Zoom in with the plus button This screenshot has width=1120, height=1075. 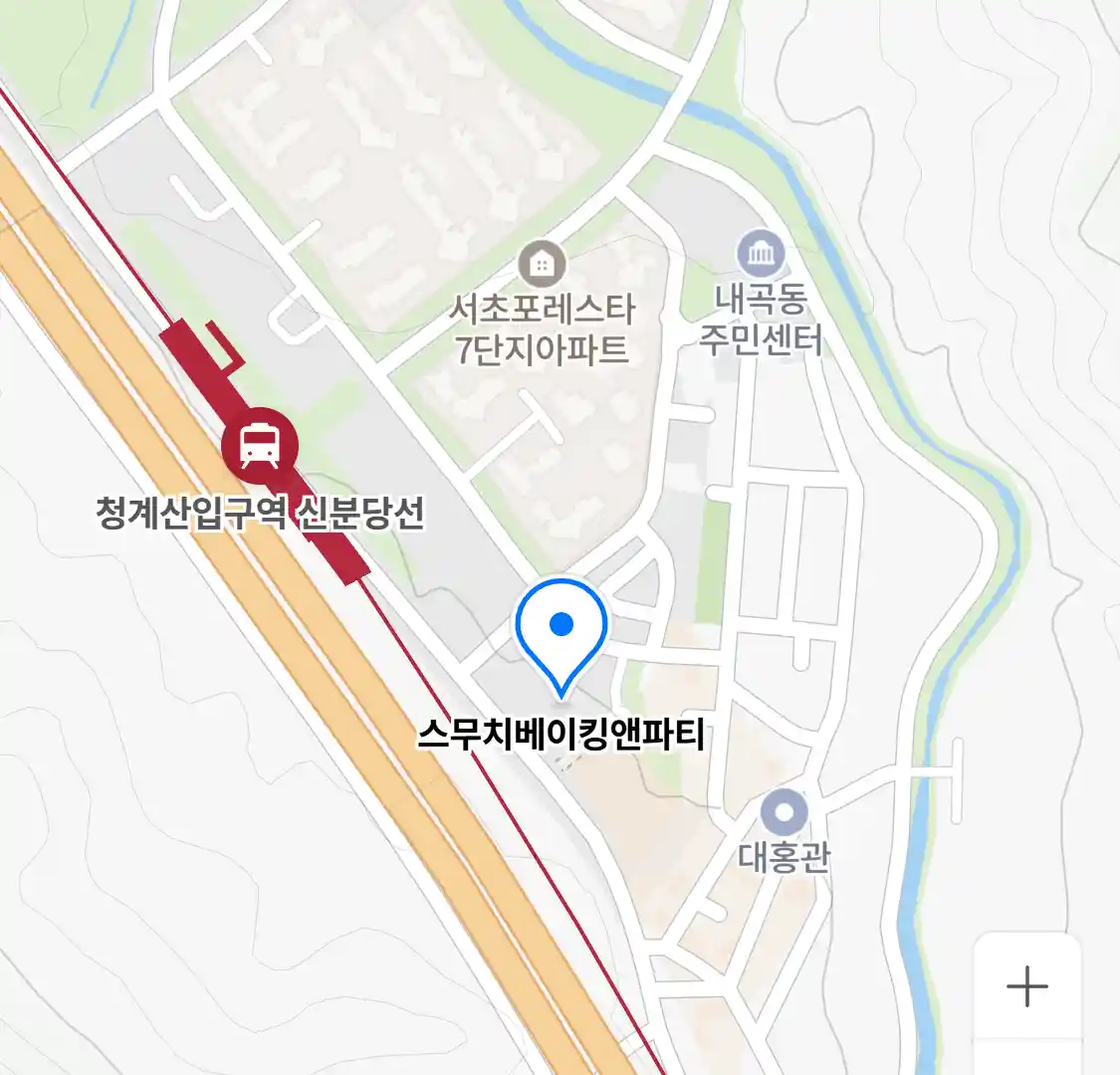point(1026,986)
